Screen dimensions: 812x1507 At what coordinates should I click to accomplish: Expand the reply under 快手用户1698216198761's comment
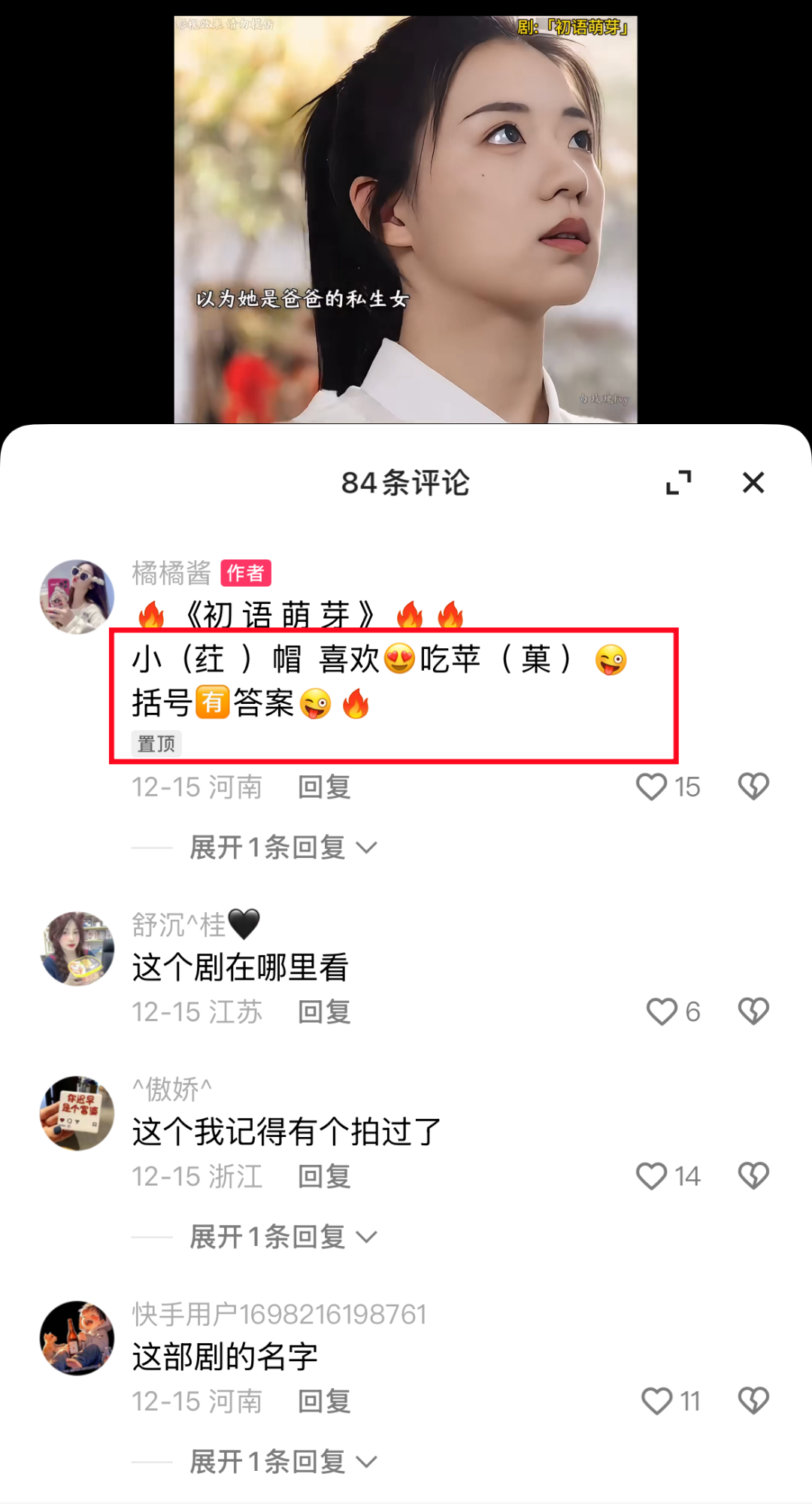pos(283,1462)
